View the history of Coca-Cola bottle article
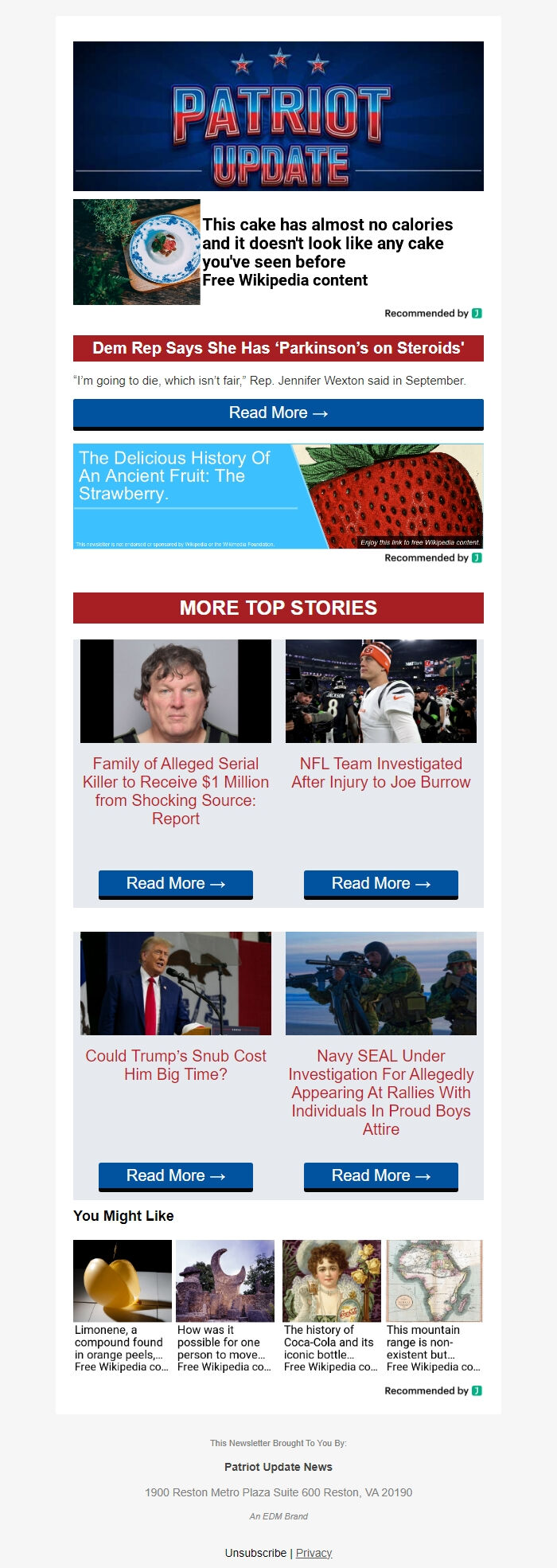This screenshot has width=557, height=1568. (x=331, y=1347)
